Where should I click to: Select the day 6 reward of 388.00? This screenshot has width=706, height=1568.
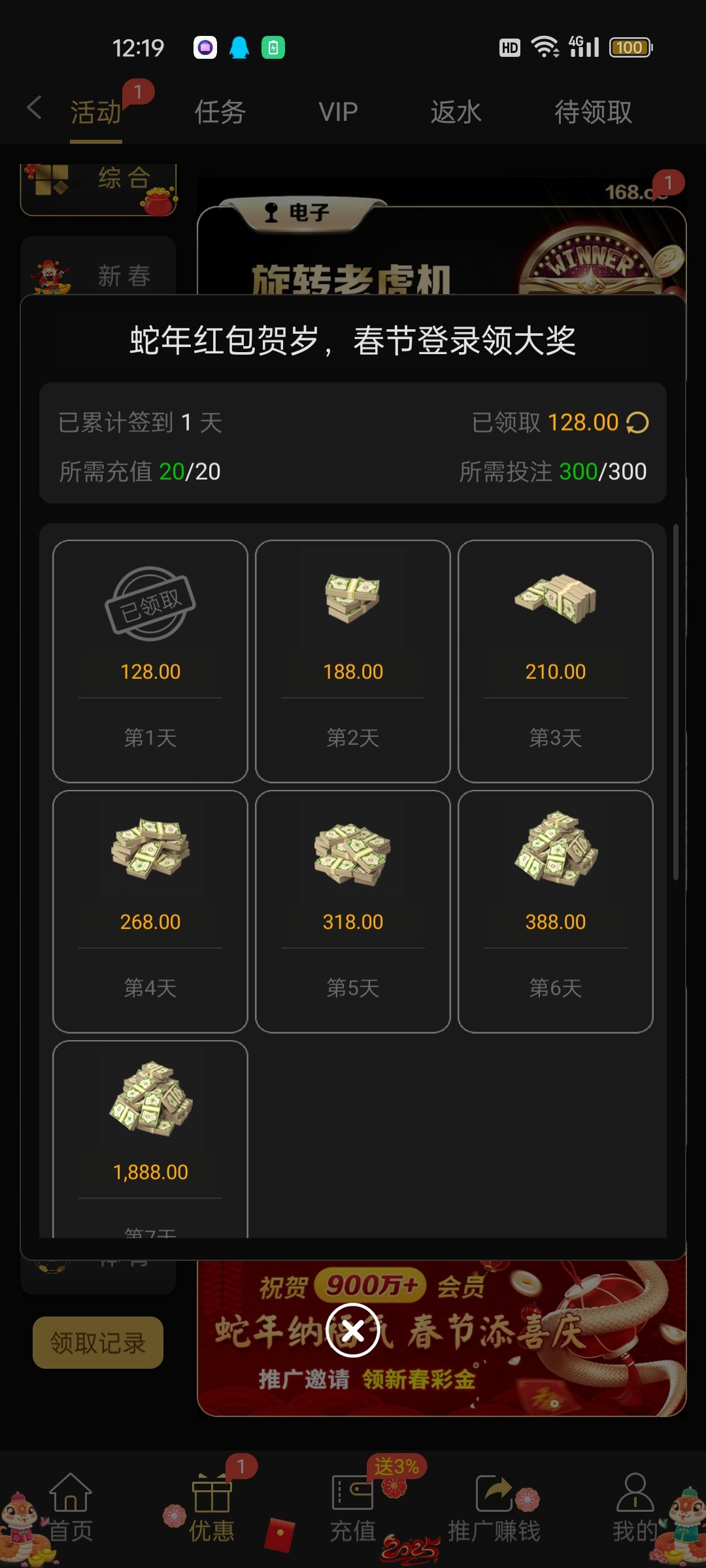(x=556, y=911)
